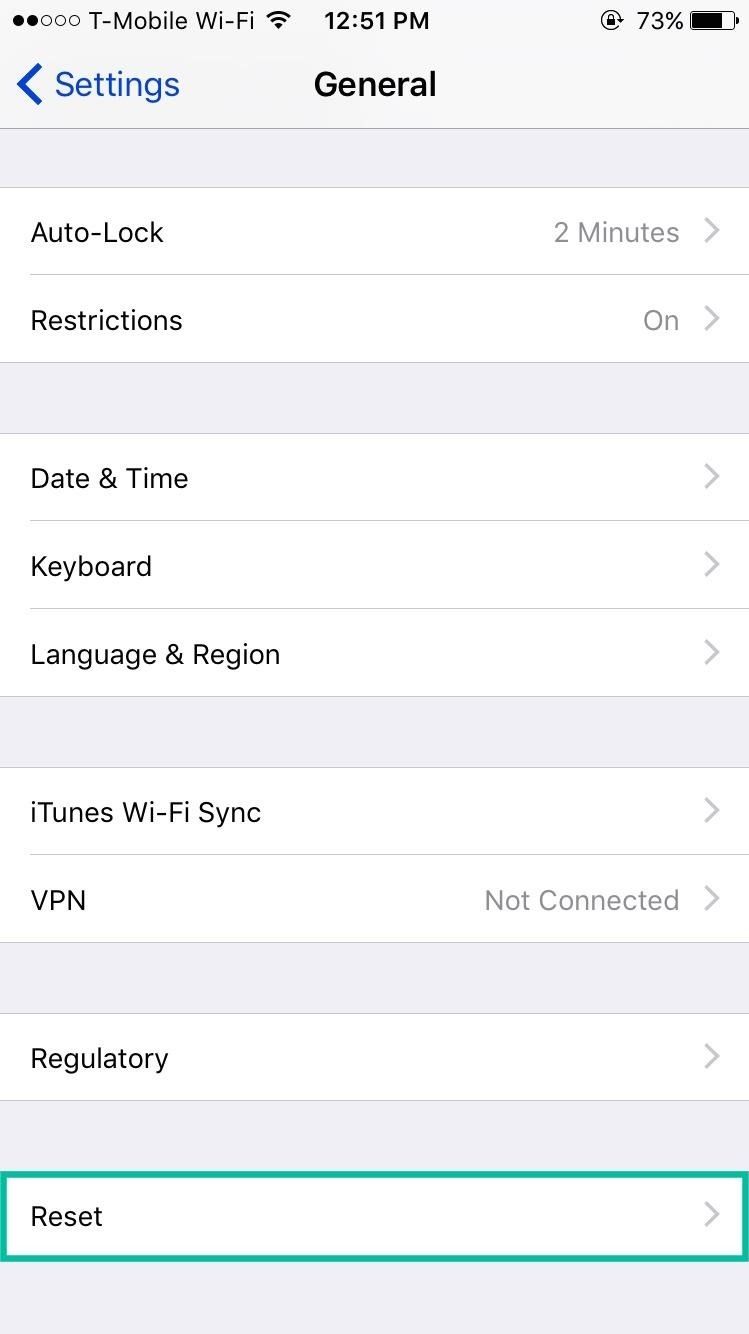This screenshot has height=1334, width=749.
Task: Open the highlighted Reset option
Action: coord(375,1216)
